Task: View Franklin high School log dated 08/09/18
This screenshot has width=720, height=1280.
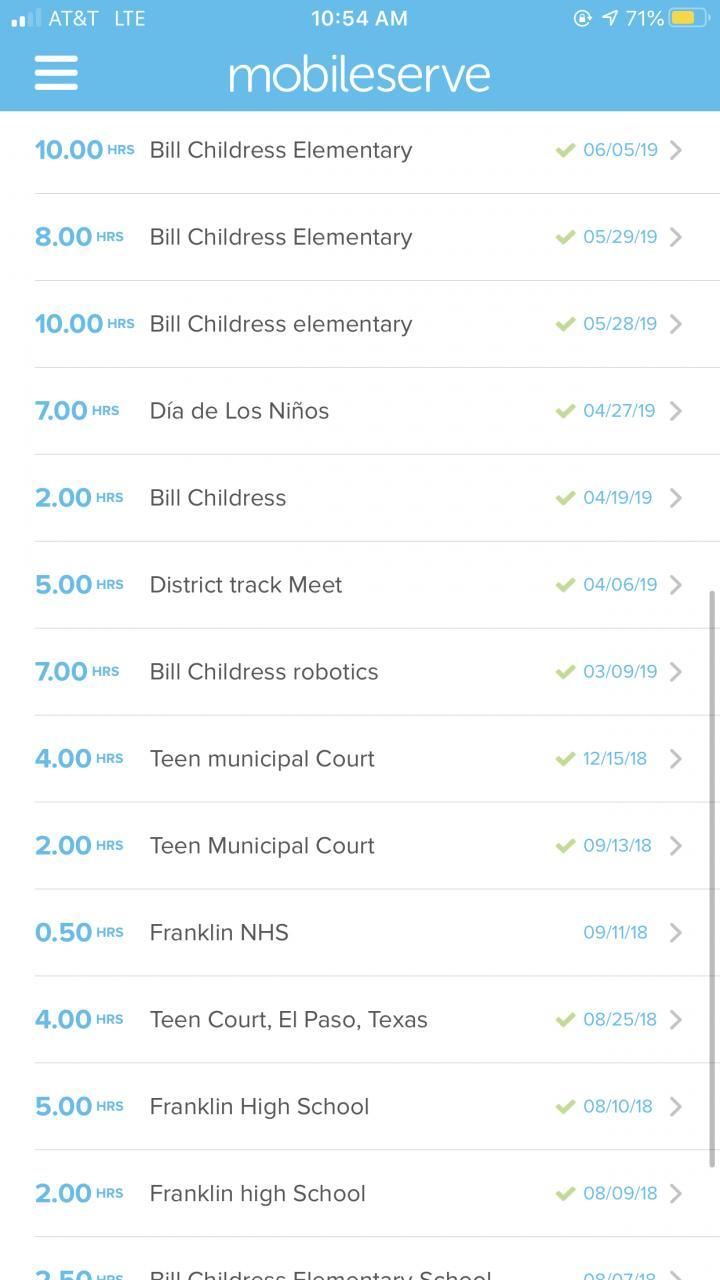Action: (360, 1194)
